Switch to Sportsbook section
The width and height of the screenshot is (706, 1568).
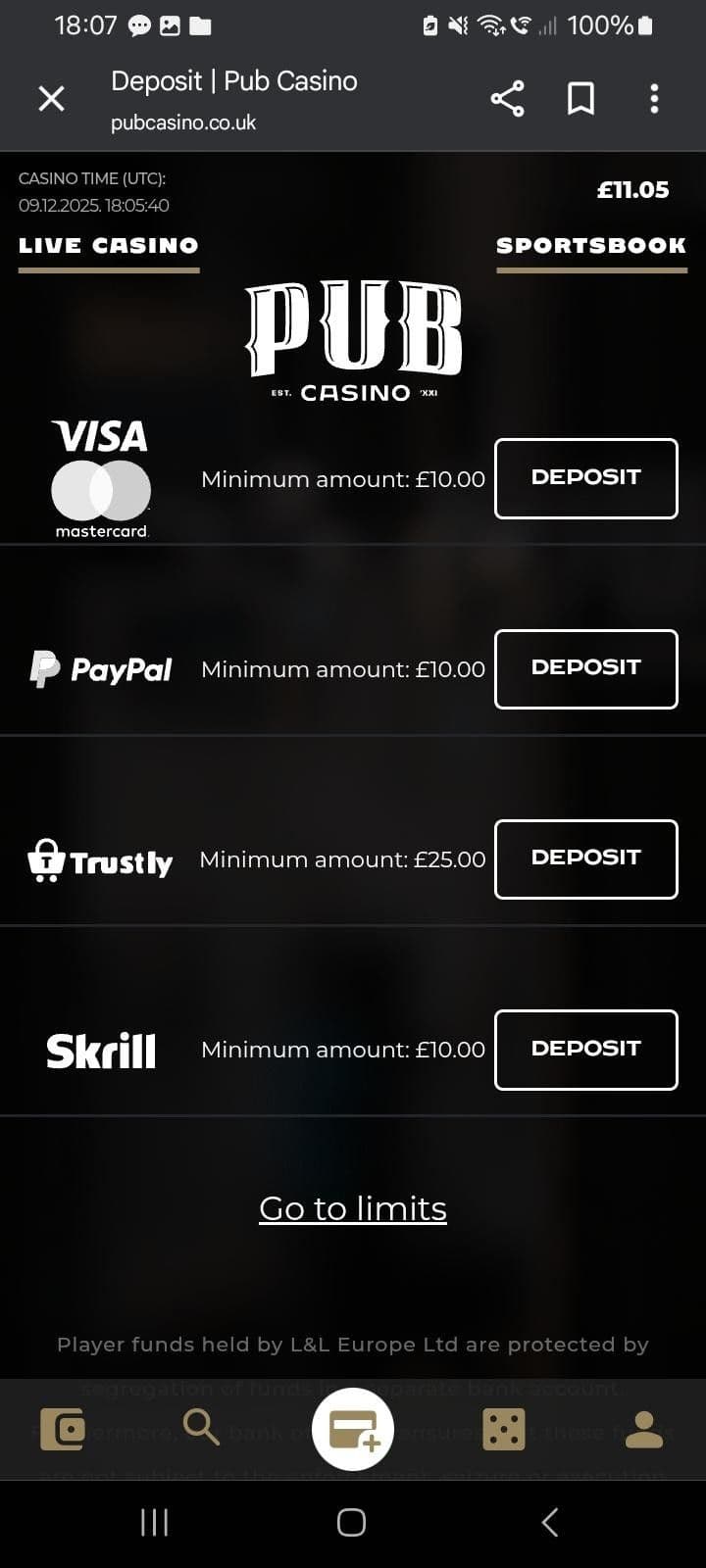[590, 246]
